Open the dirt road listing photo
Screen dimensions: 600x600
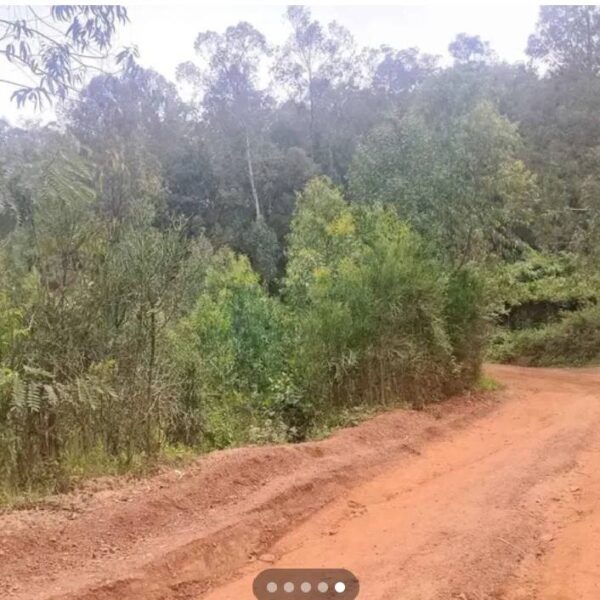[300, 290]
